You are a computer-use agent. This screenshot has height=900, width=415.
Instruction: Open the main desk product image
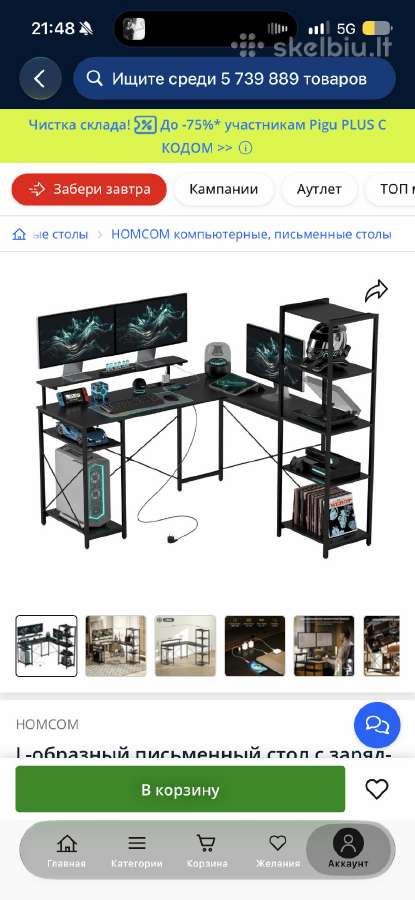[207, 426]
